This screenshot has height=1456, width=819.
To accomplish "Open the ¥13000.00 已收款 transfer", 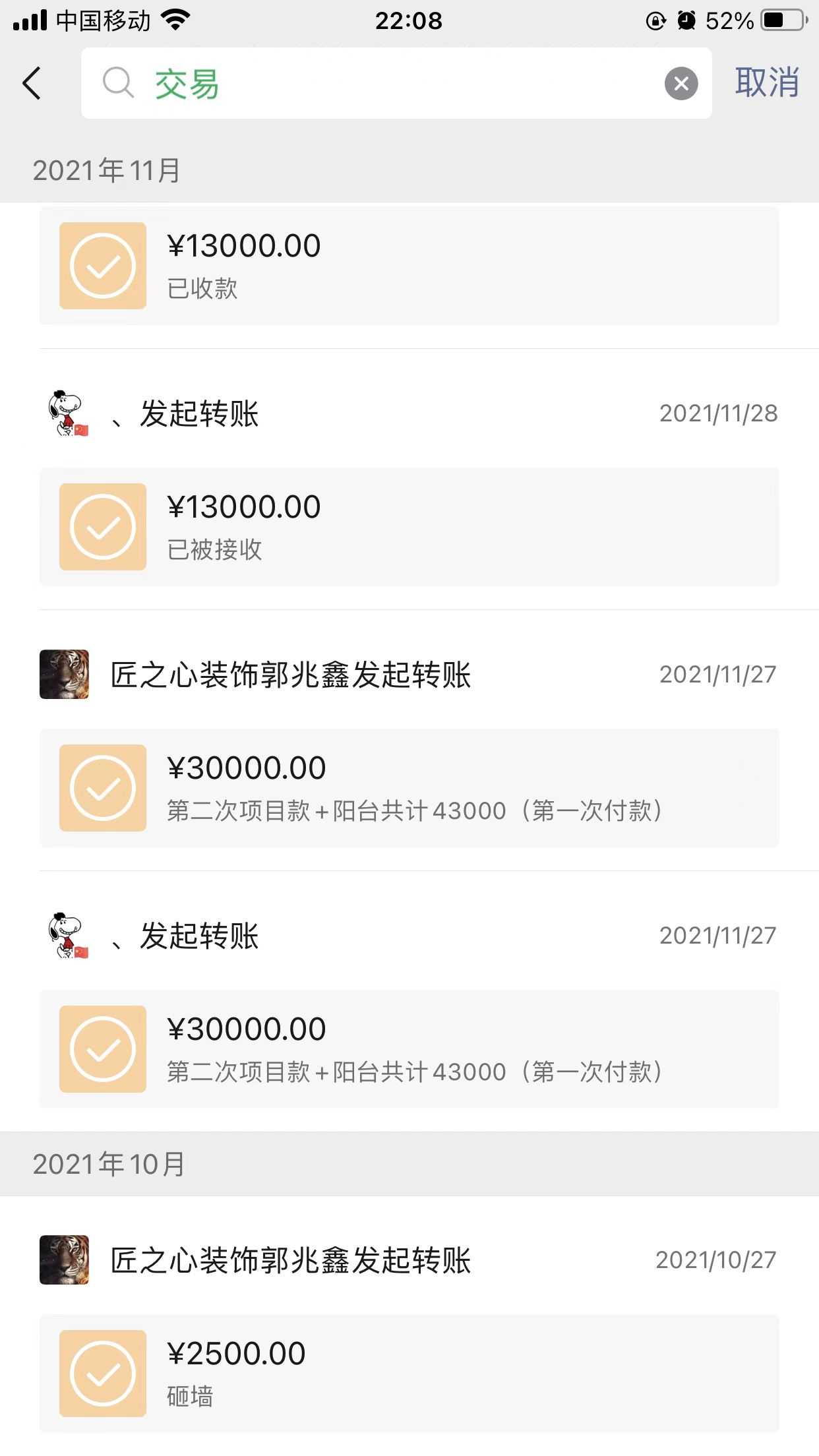I will (x=409, y=266).
